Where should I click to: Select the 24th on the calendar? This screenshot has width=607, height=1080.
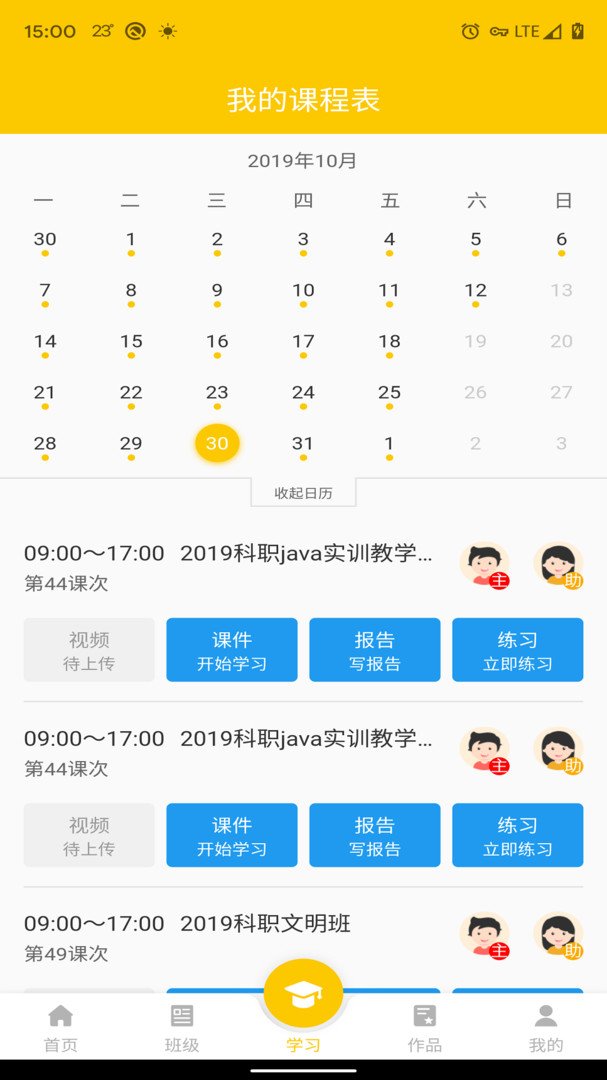click(303, 393)
